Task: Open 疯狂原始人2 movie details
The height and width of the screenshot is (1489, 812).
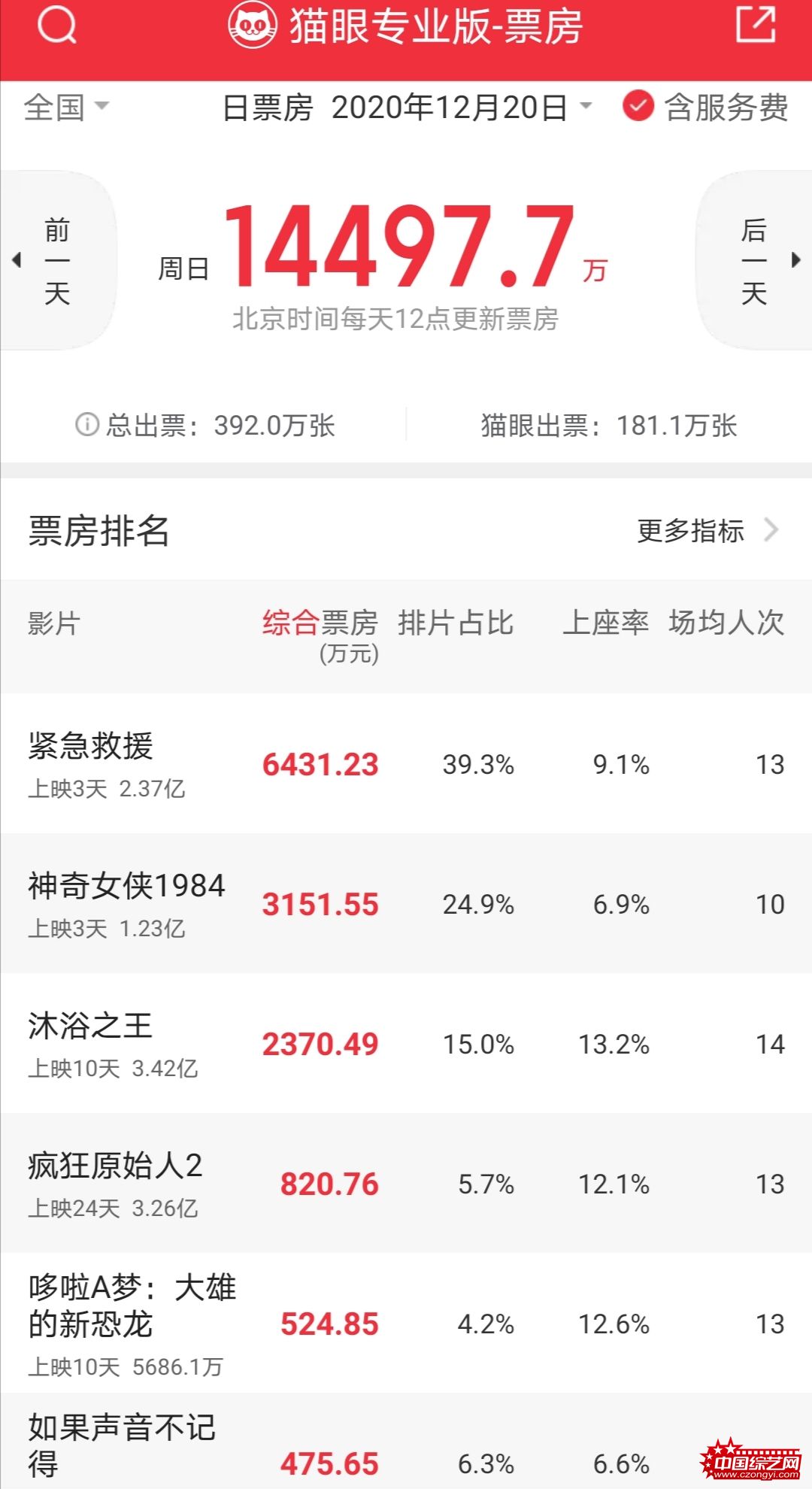Action: click(406, 1183)
